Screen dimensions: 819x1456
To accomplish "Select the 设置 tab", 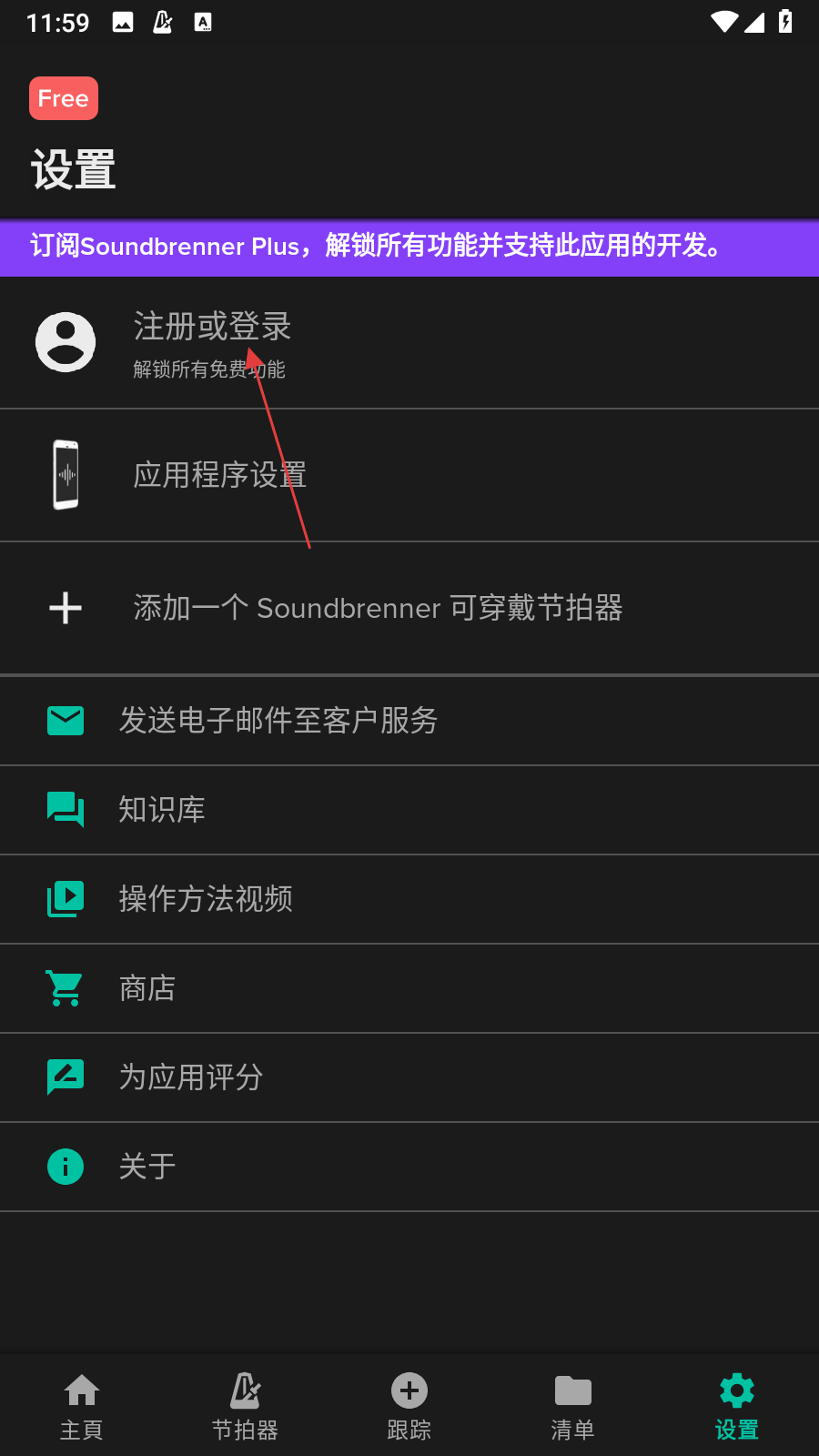I will click(x=737, y=1406).
